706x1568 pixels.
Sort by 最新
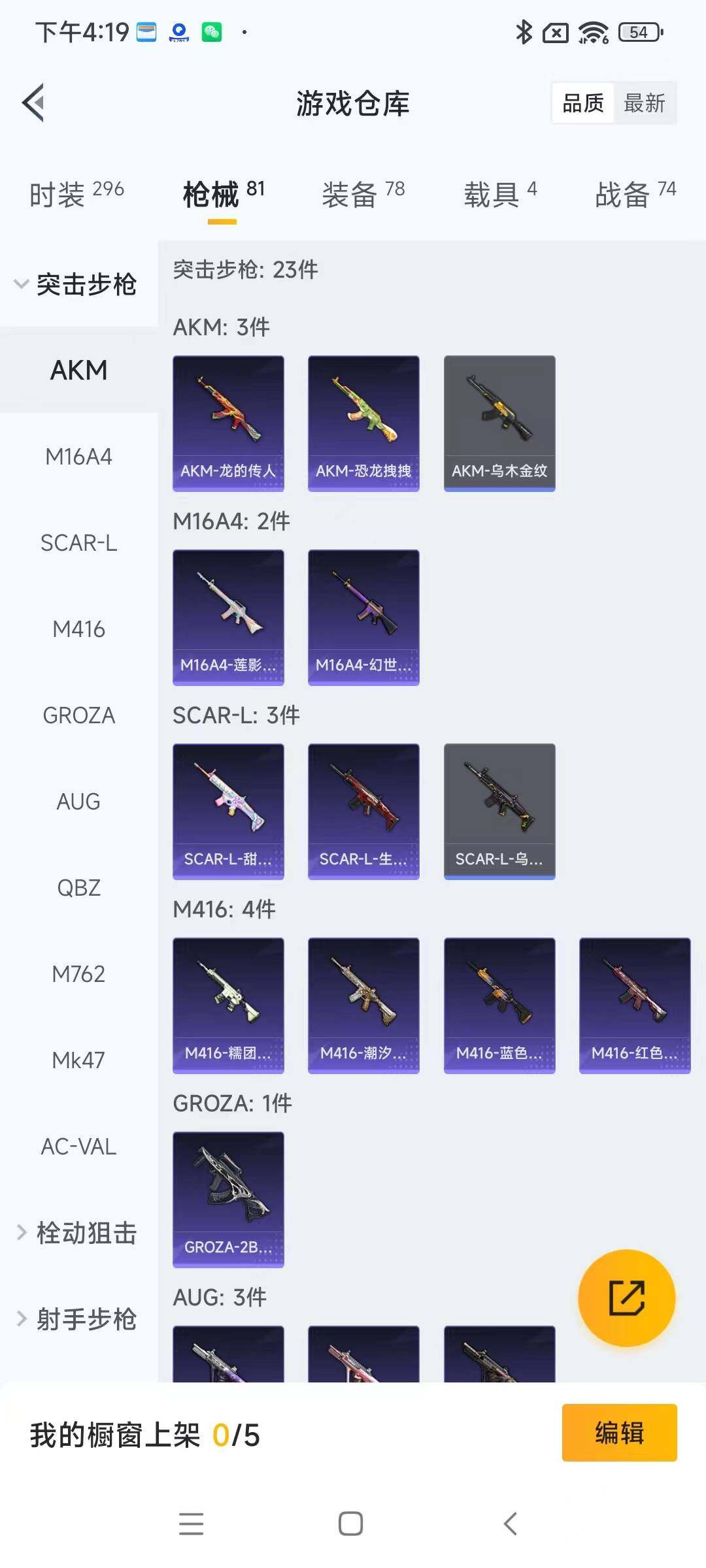point(644,103)
